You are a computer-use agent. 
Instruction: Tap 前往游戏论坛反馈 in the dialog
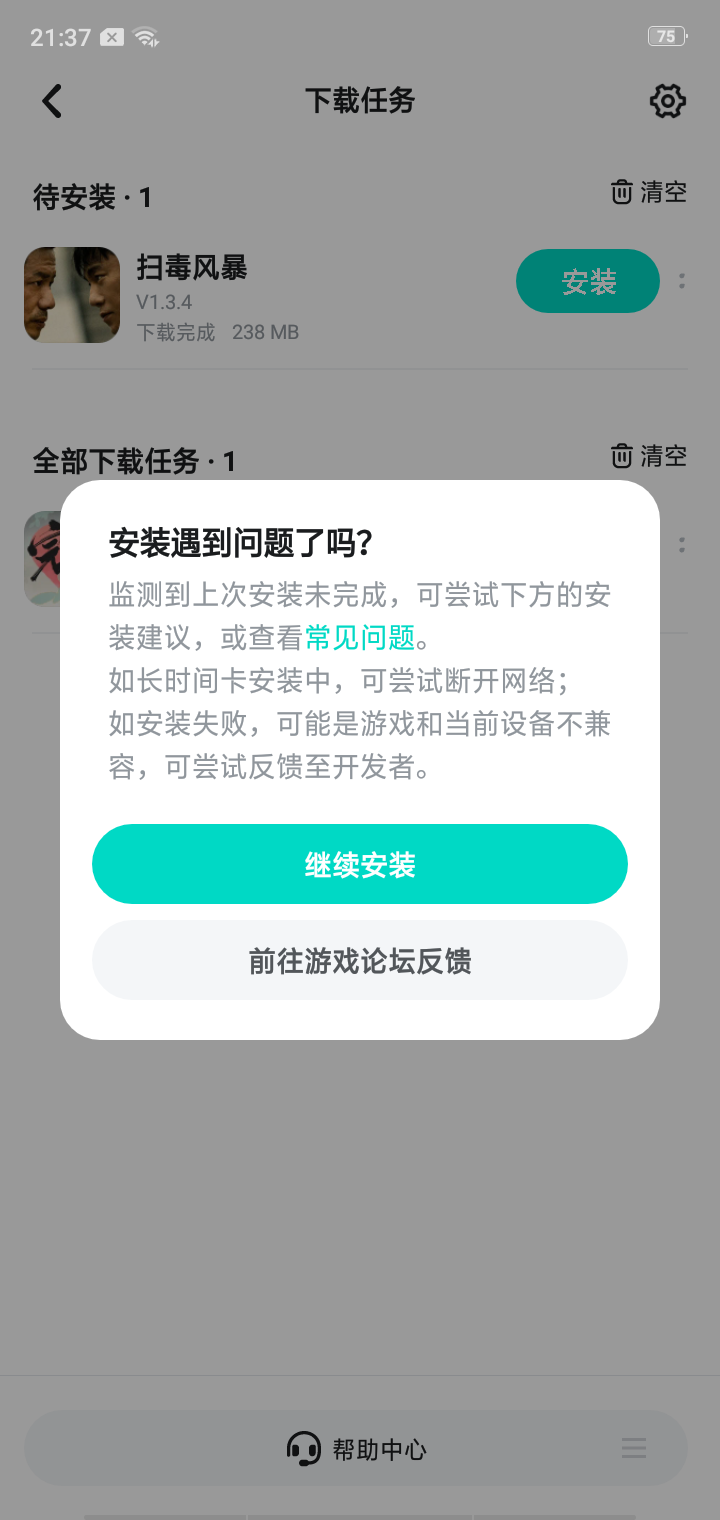coord(360,960)
